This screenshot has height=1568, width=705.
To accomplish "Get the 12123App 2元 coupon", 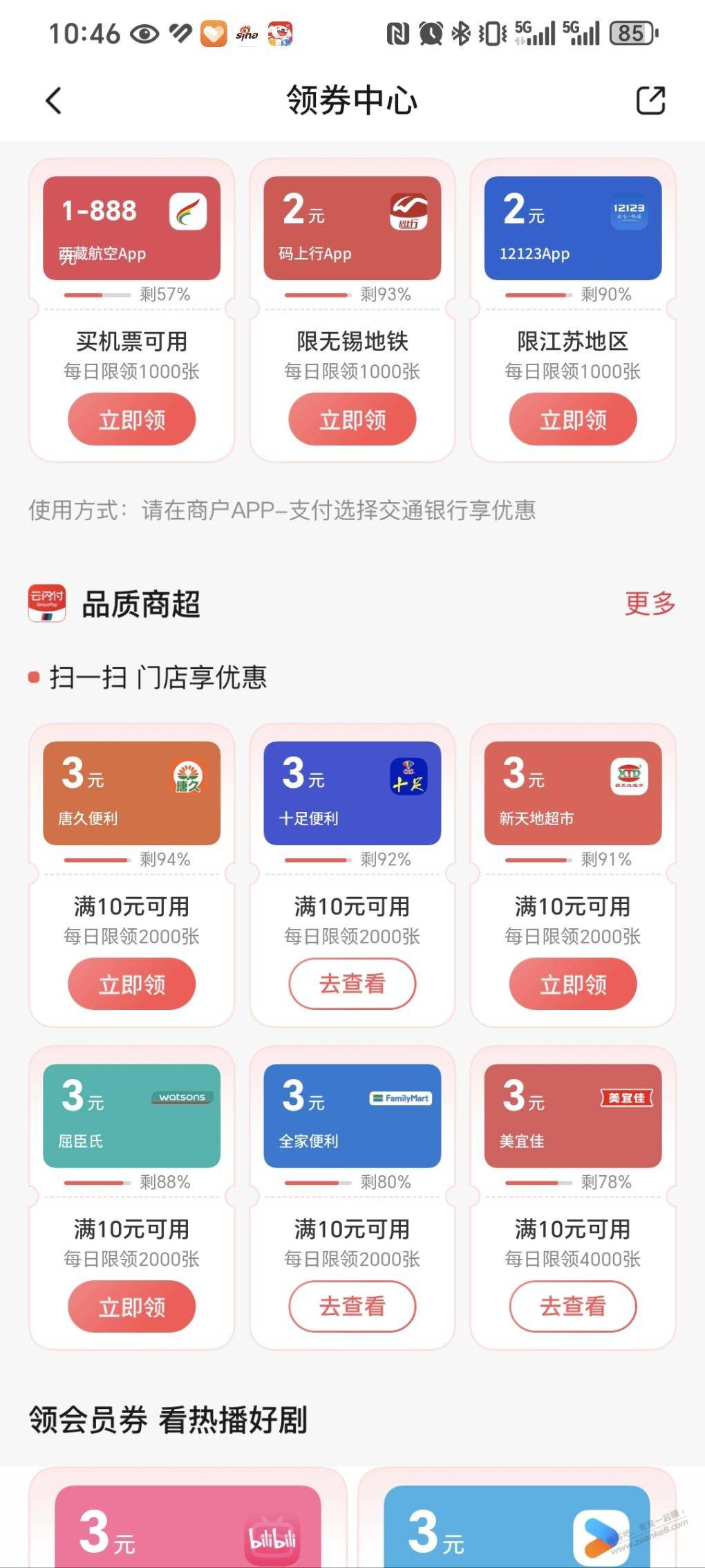I will click(572, 419).
